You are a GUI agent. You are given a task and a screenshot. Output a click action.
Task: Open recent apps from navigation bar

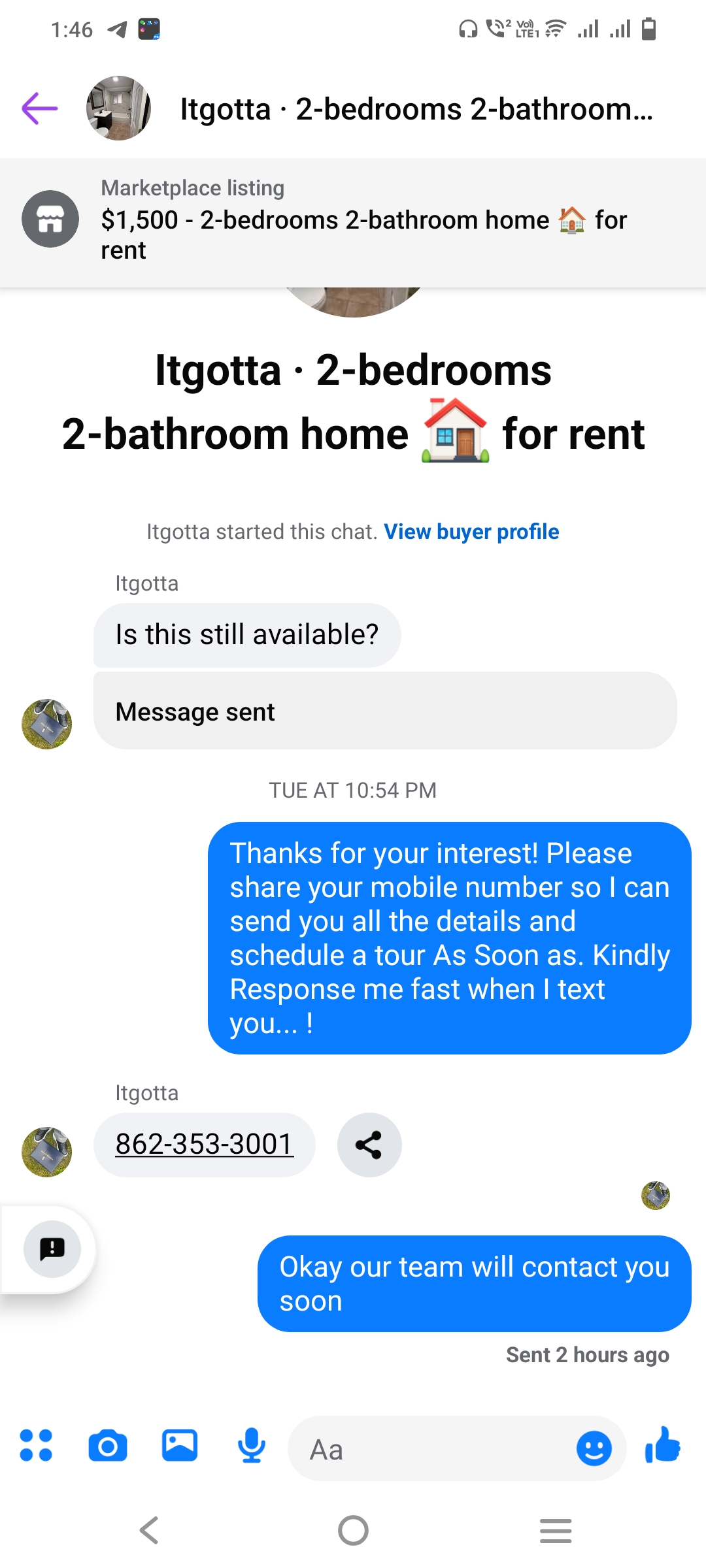click(556, 1530)
